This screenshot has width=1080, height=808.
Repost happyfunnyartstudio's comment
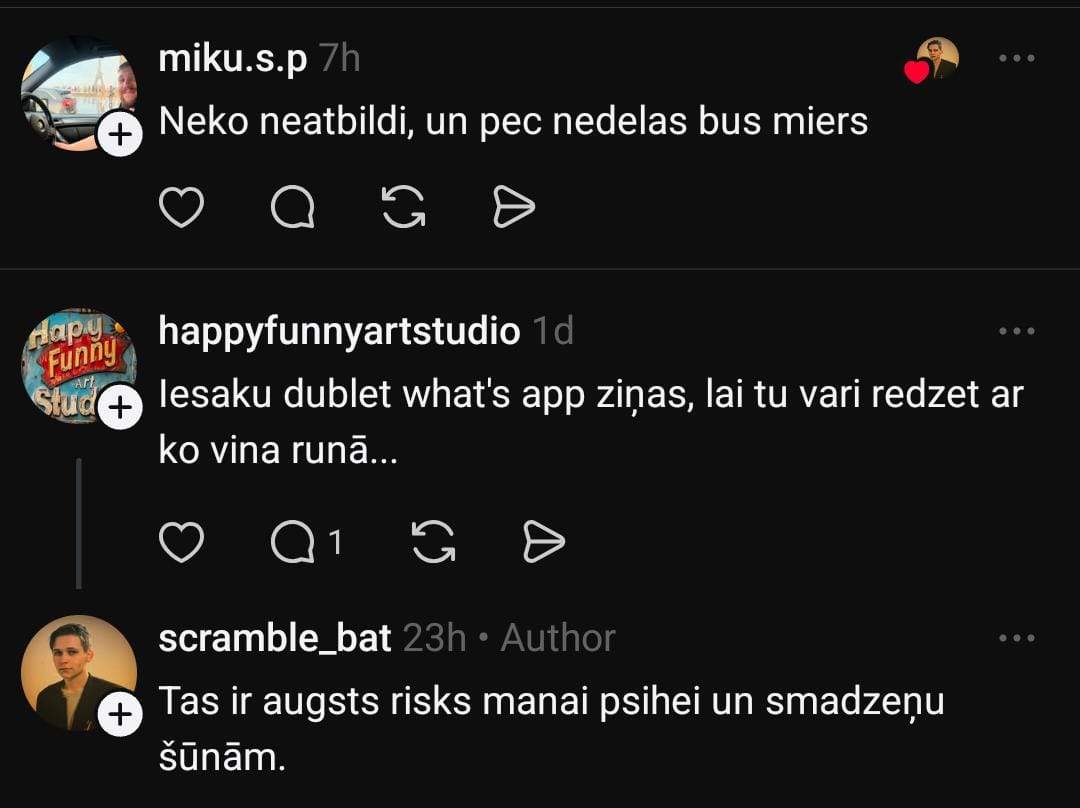coord(434,542)
